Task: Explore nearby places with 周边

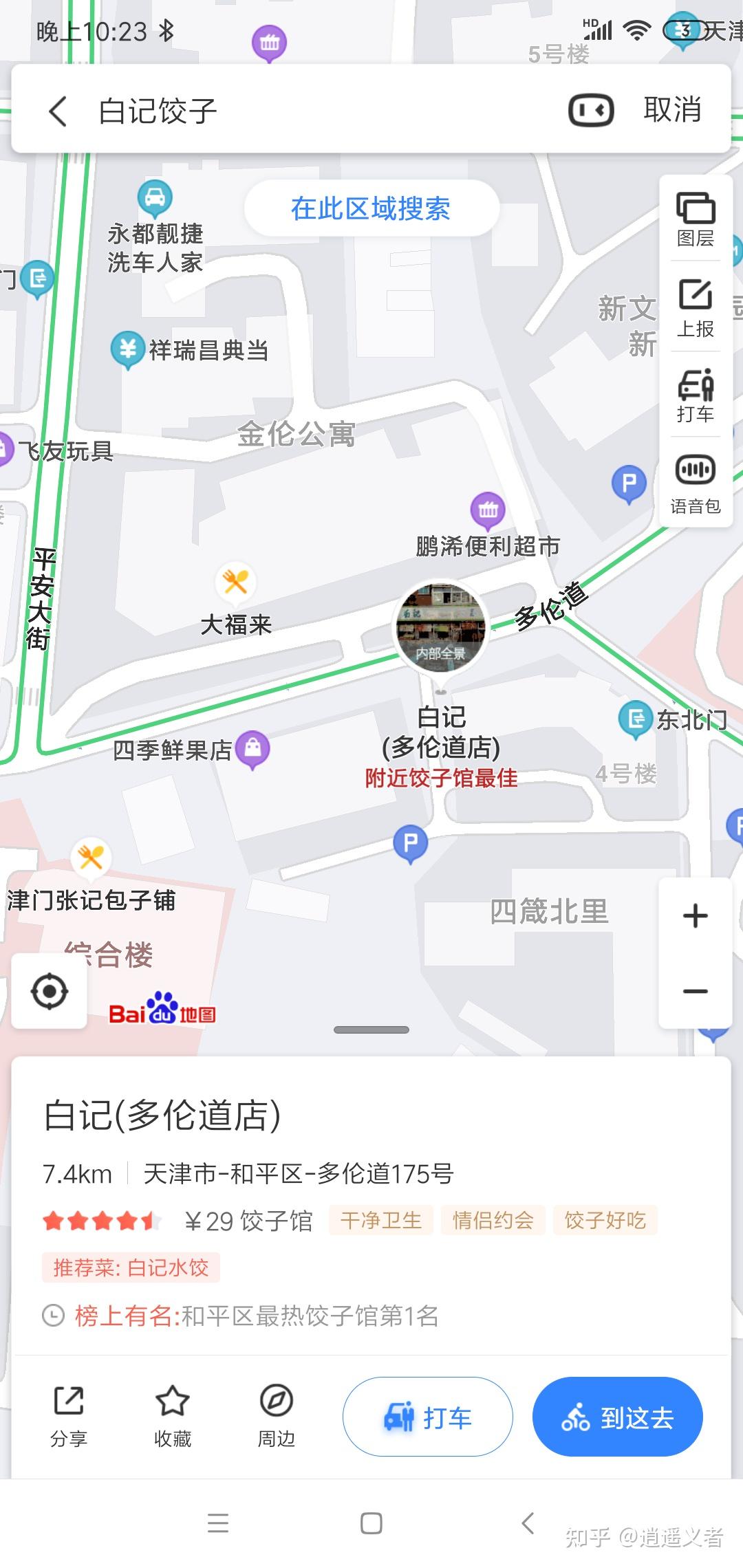Action: [x=277, y=1417]
